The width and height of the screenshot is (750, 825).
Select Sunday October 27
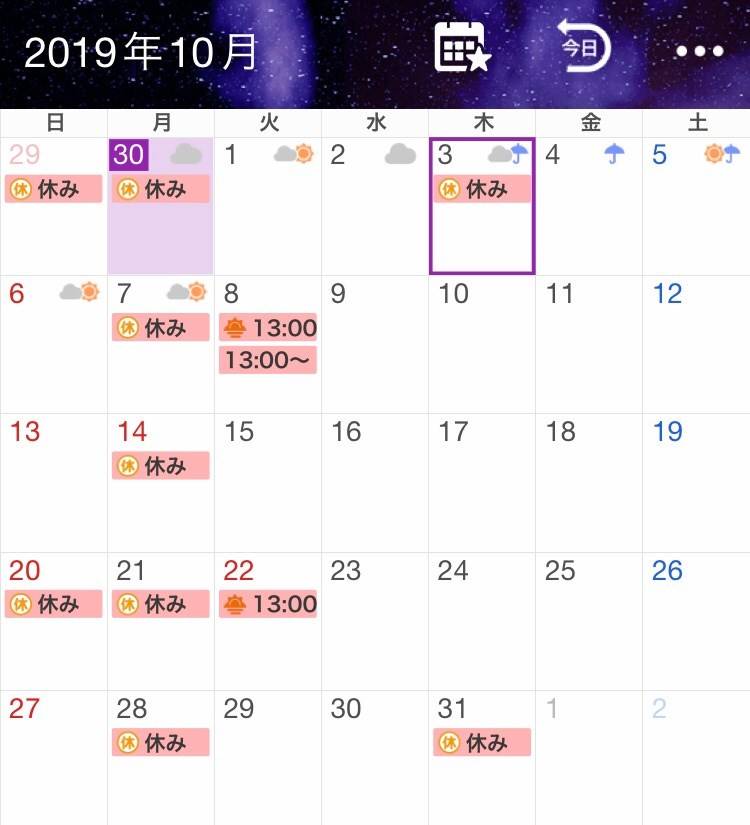tap(53, 755)
